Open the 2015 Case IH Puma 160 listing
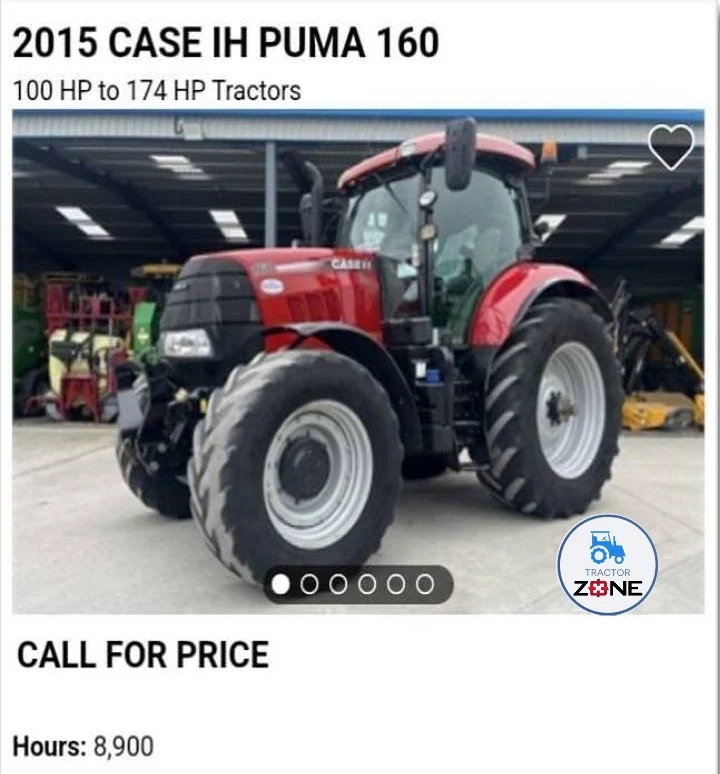The image size is (720, 774). pos(225,43)
